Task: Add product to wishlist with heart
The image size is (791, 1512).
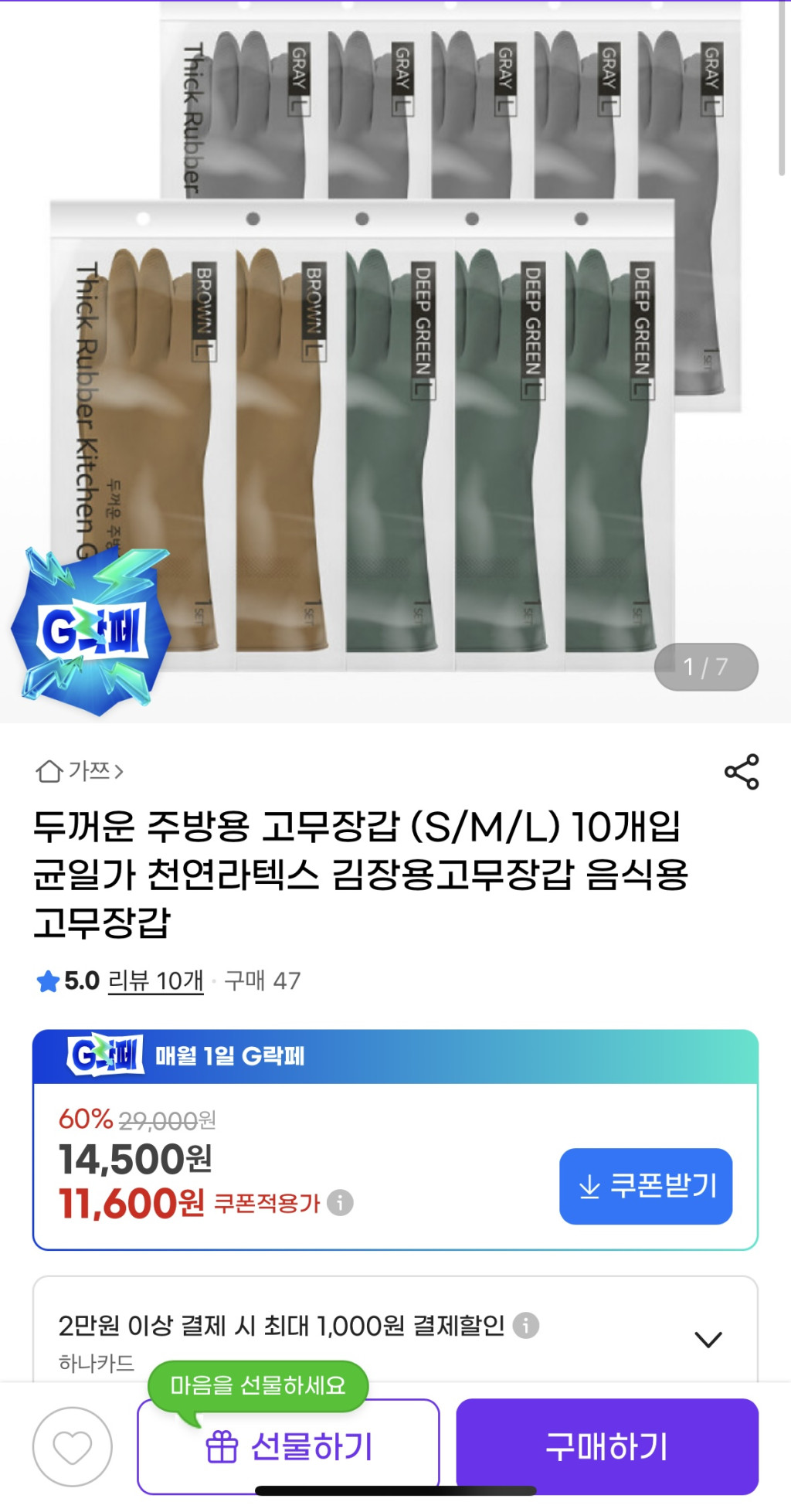Action: coord(73,1446)
